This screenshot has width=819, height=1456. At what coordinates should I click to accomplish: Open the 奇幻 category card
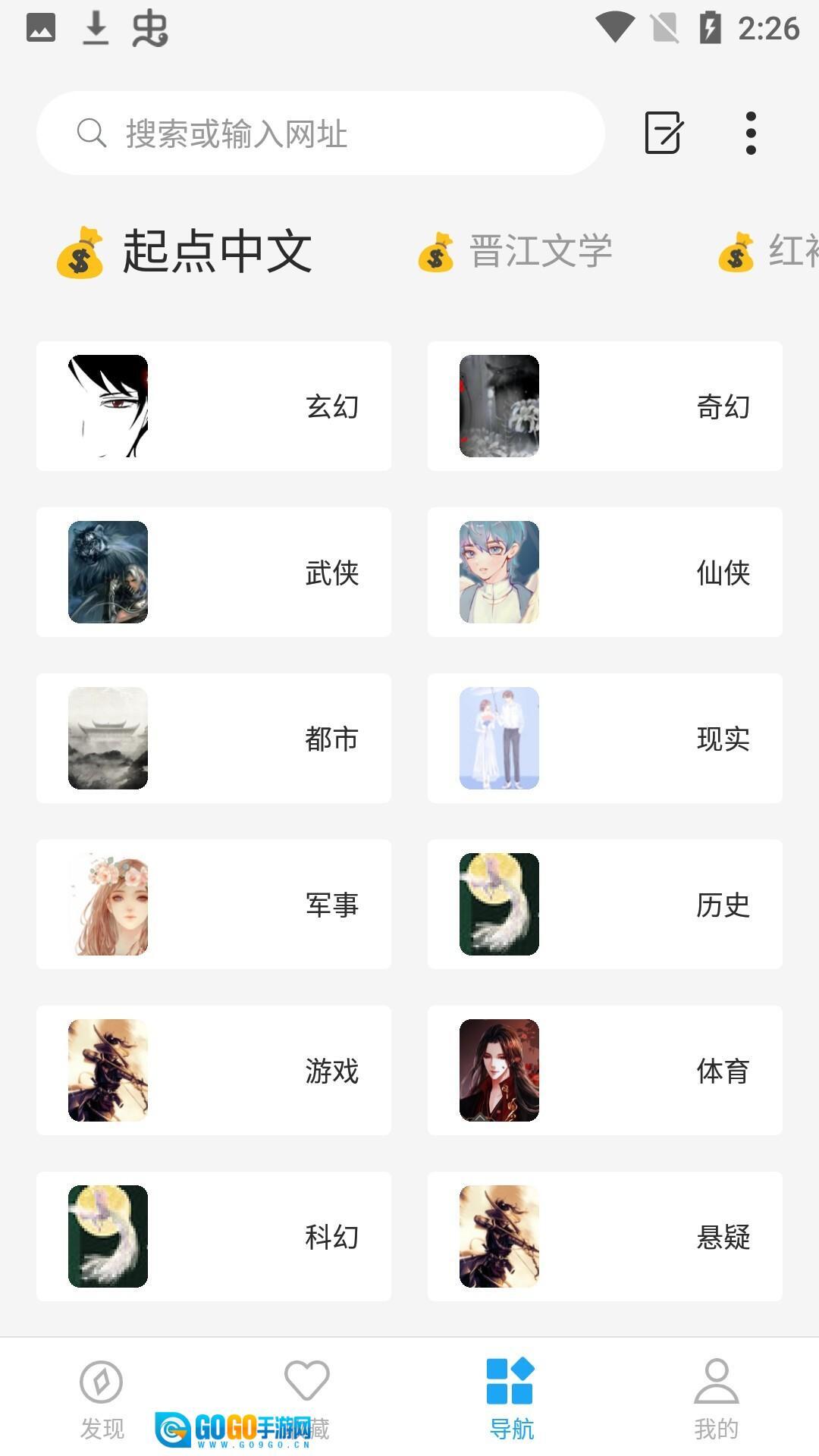(604, 406)
